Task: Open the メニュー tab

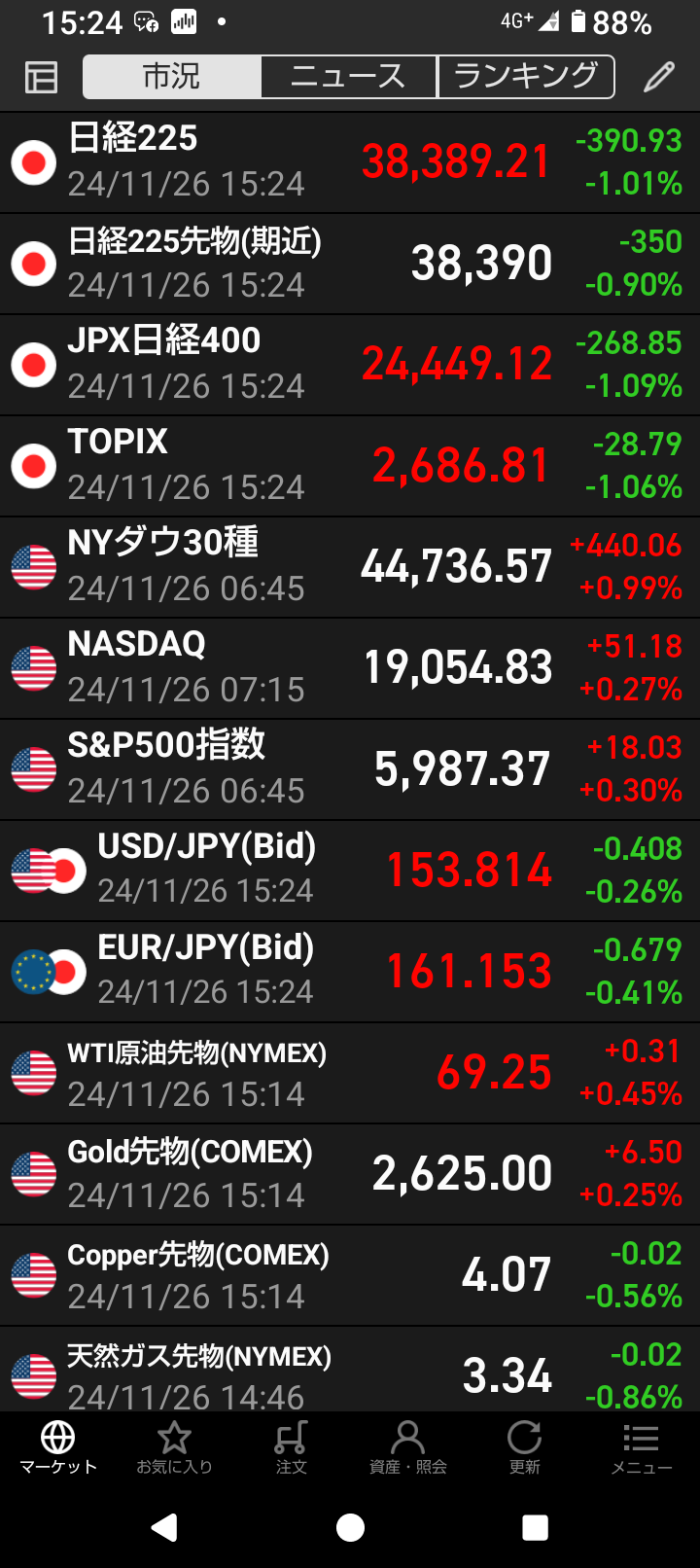Action: point(641,1447)
